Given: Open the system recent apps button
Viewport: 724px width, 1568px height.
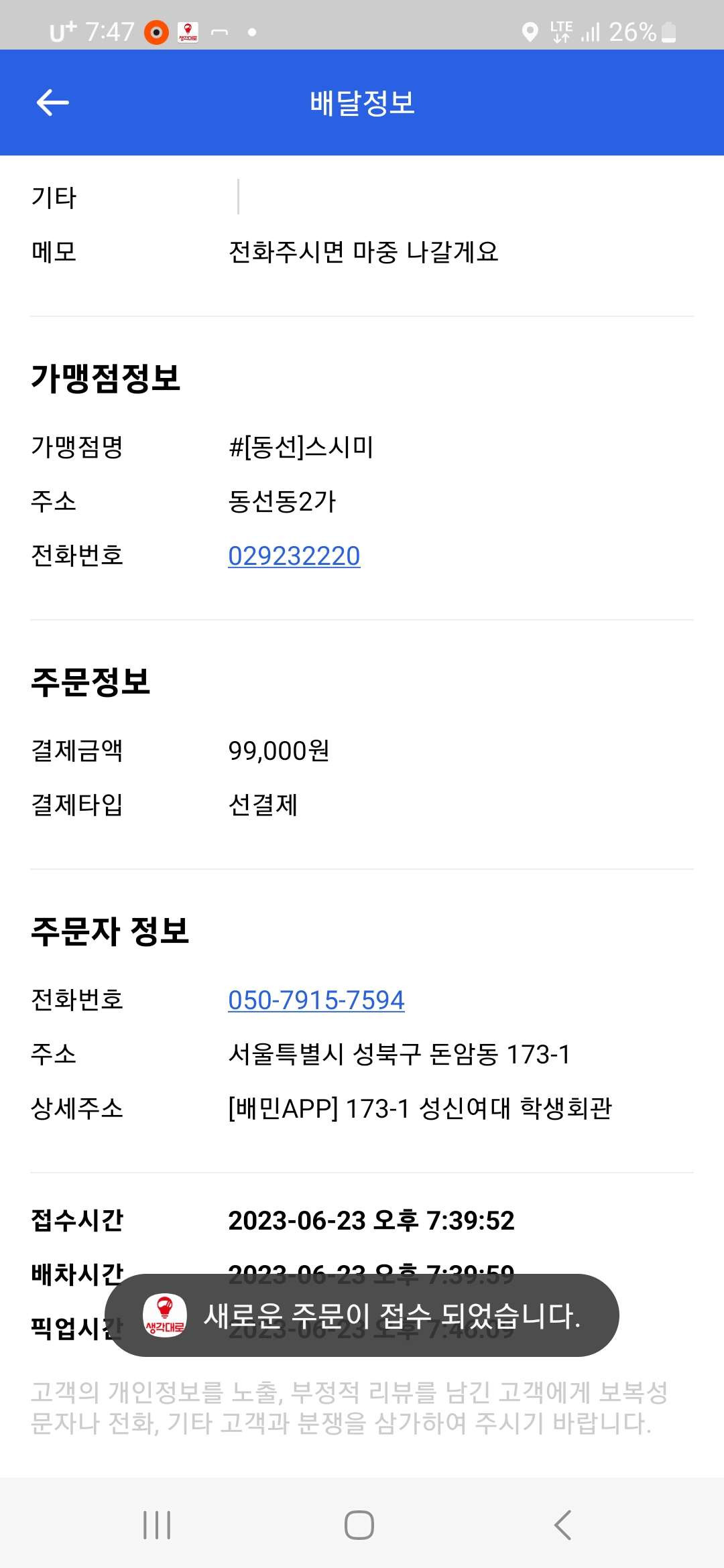Looking at the screenshot, I should [157, 1526].
